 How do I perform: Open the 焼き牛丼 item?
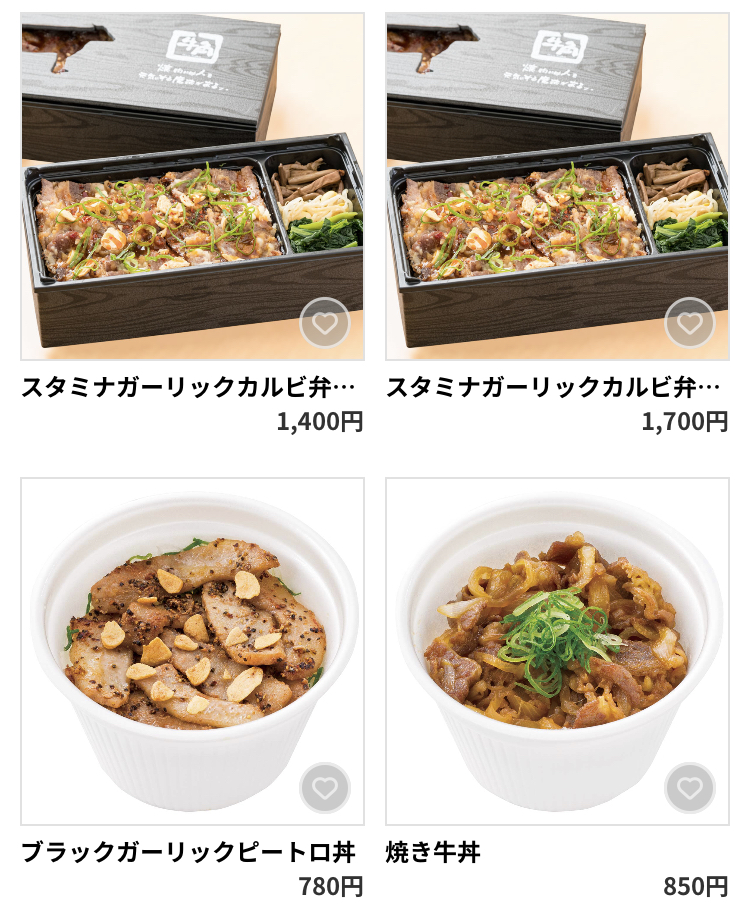point(557,650)
